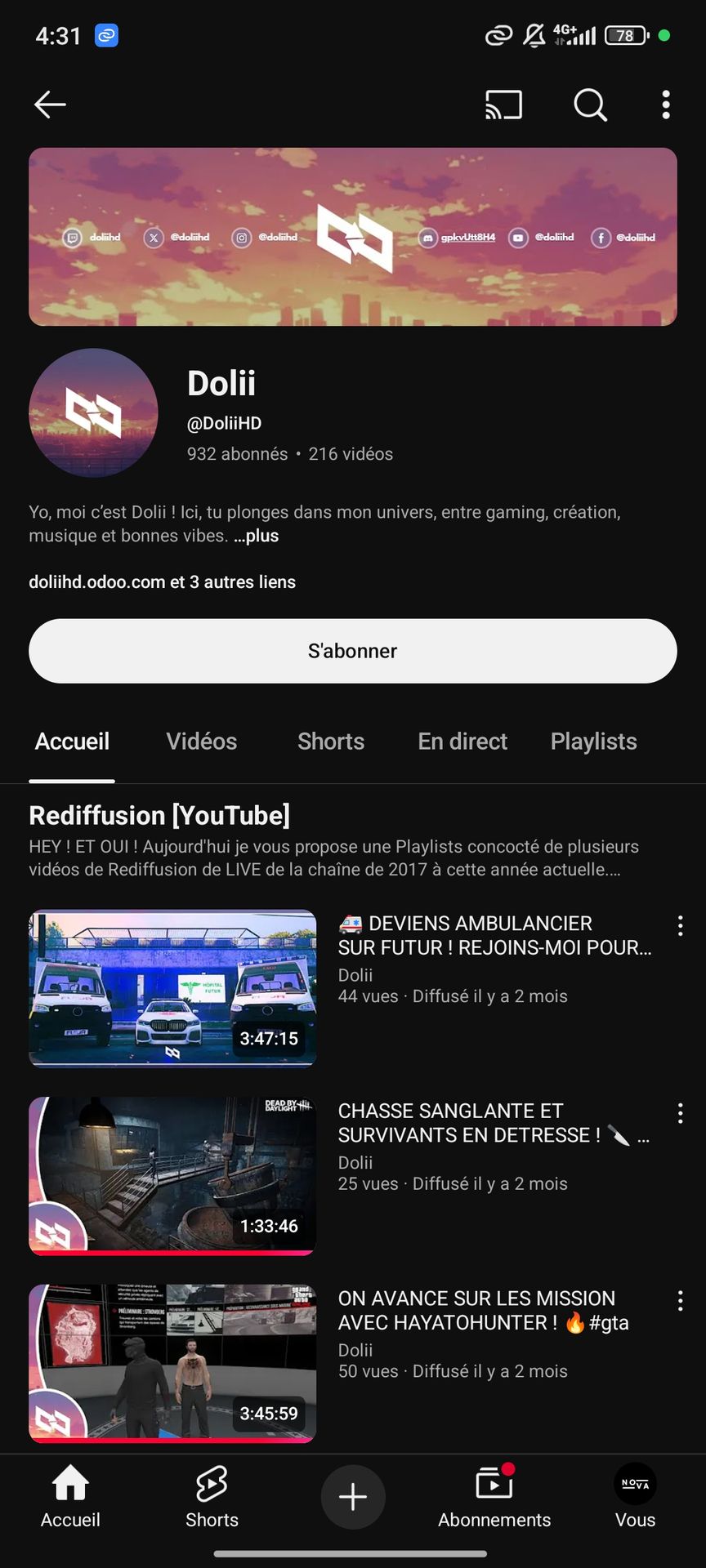Open options for the CHASSE SANGLANTE video

(x=680, y=1113)
